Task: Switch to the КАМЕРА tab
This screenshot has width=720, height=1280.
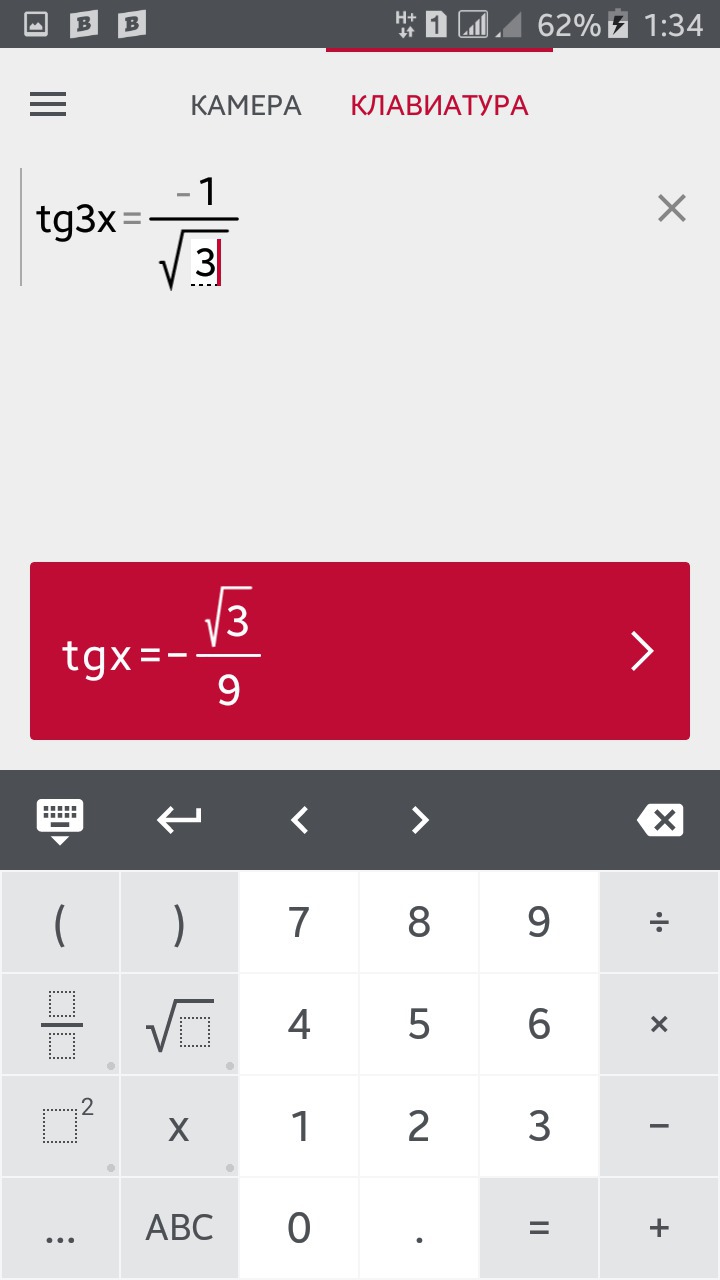Action: [x=246, y=105]
